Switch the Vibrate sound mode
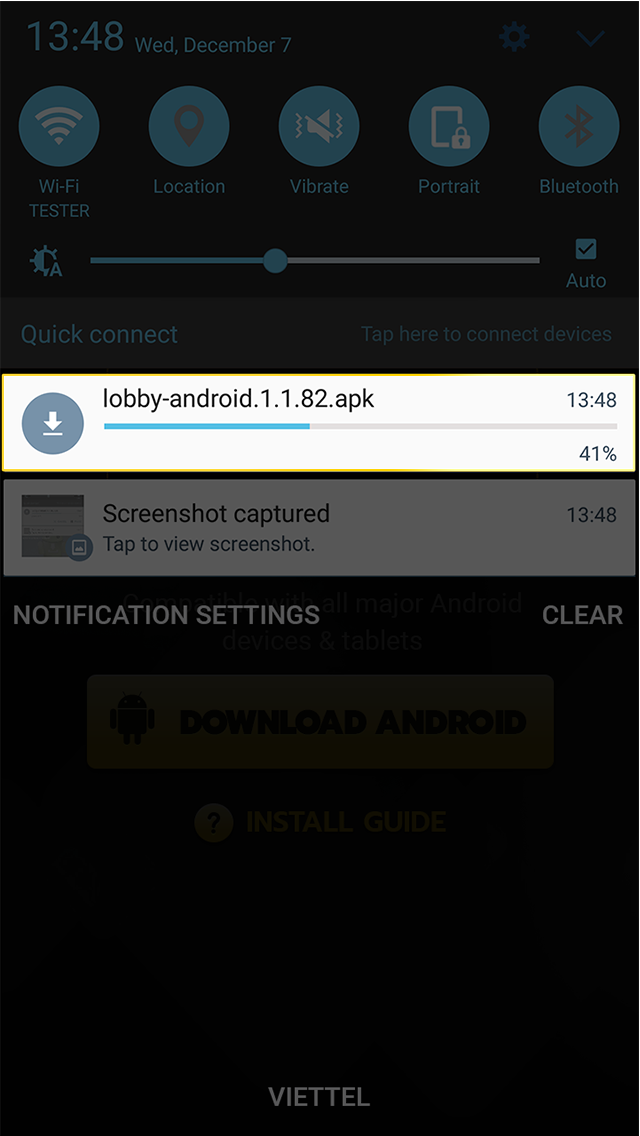 point(319,127)
